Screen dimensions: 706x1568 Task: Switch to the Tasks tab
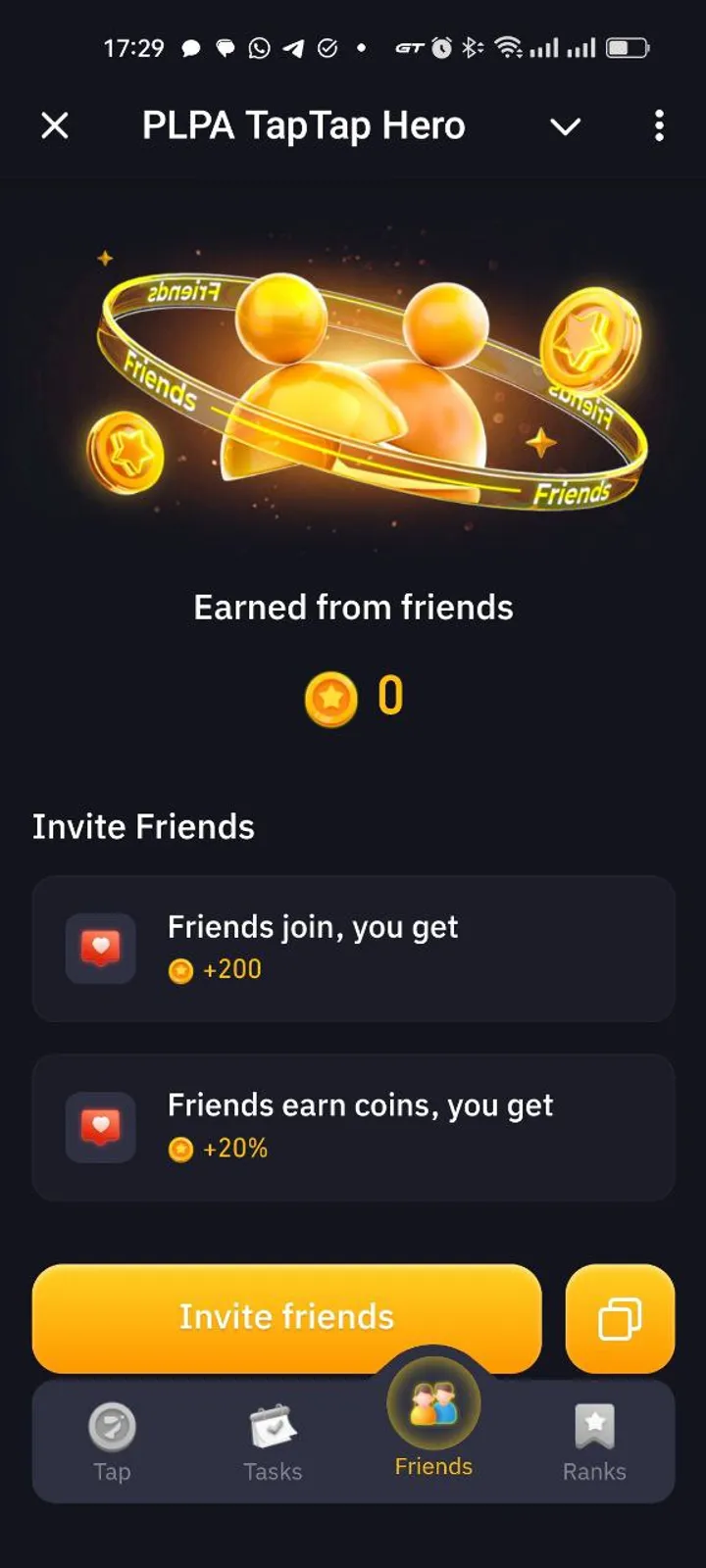click(x=273, y=1441)
